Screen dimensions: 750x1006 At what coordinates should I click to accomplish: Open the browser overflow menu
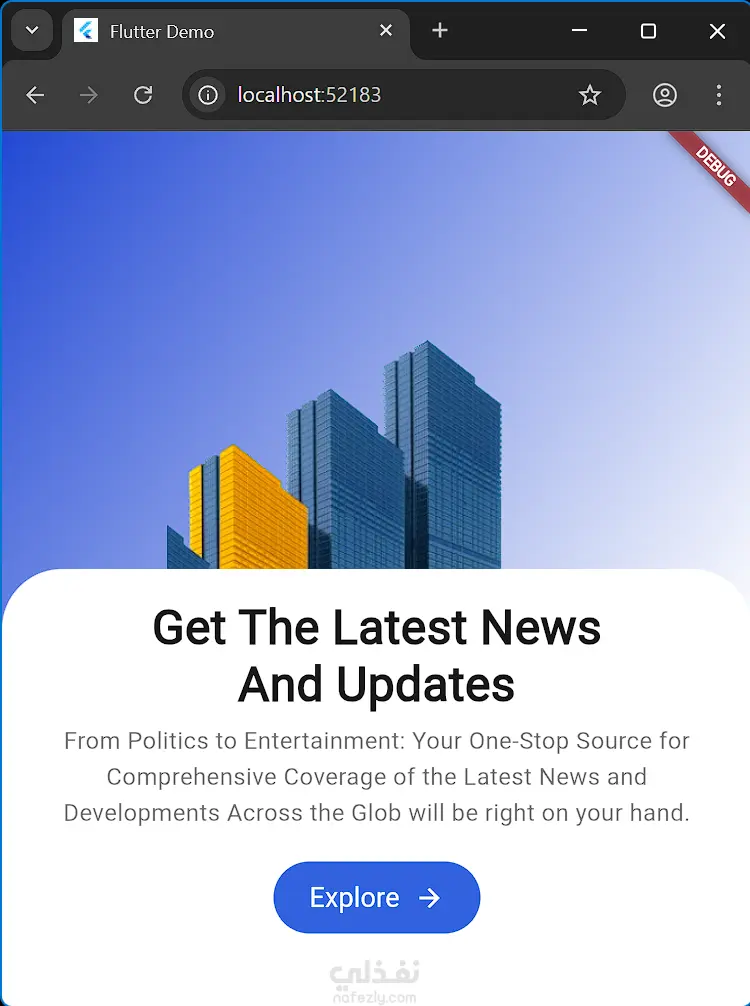point(718,95)
